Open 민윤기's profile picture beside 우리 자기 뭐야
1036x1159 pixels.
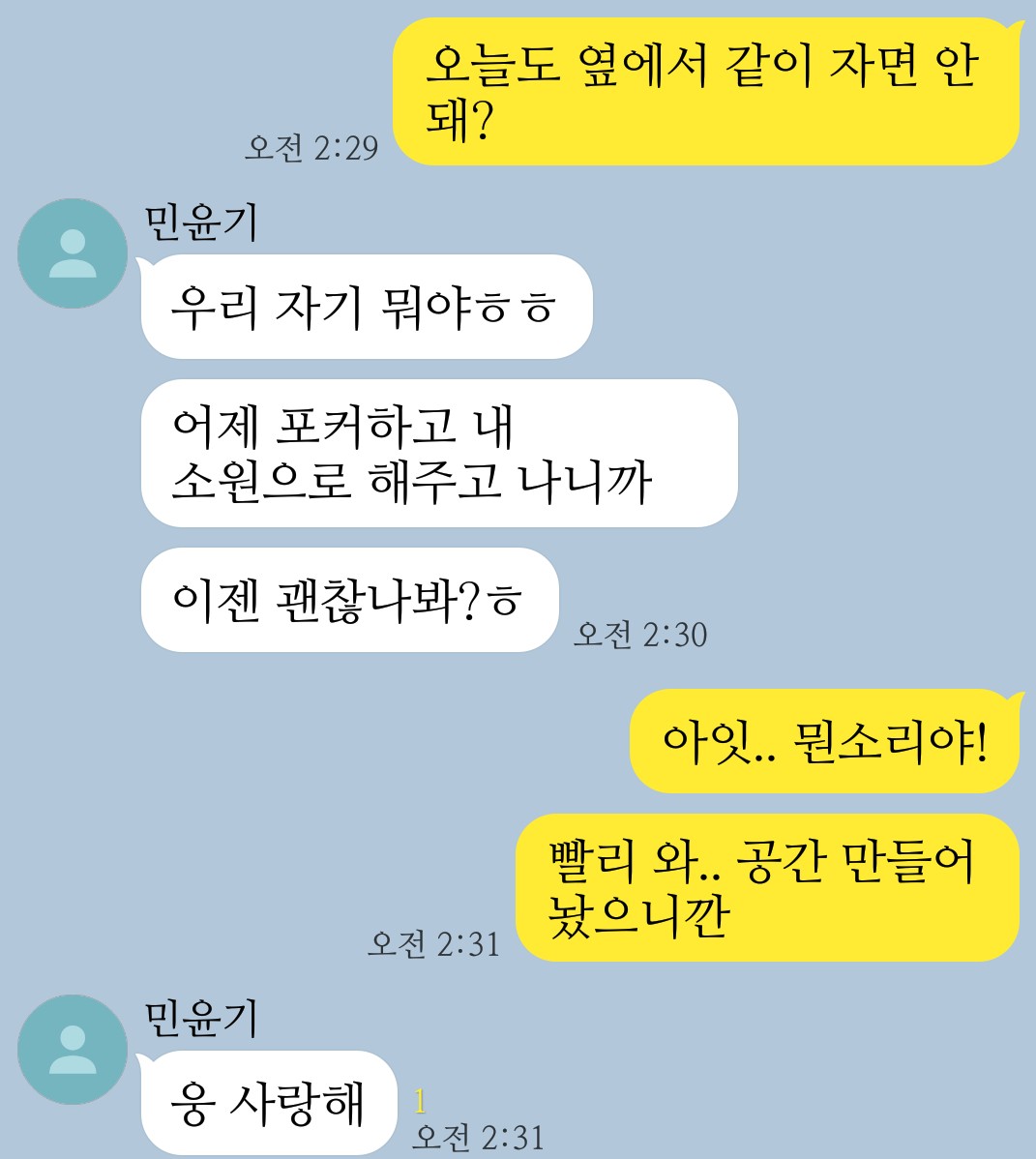(x=73, y=253)
